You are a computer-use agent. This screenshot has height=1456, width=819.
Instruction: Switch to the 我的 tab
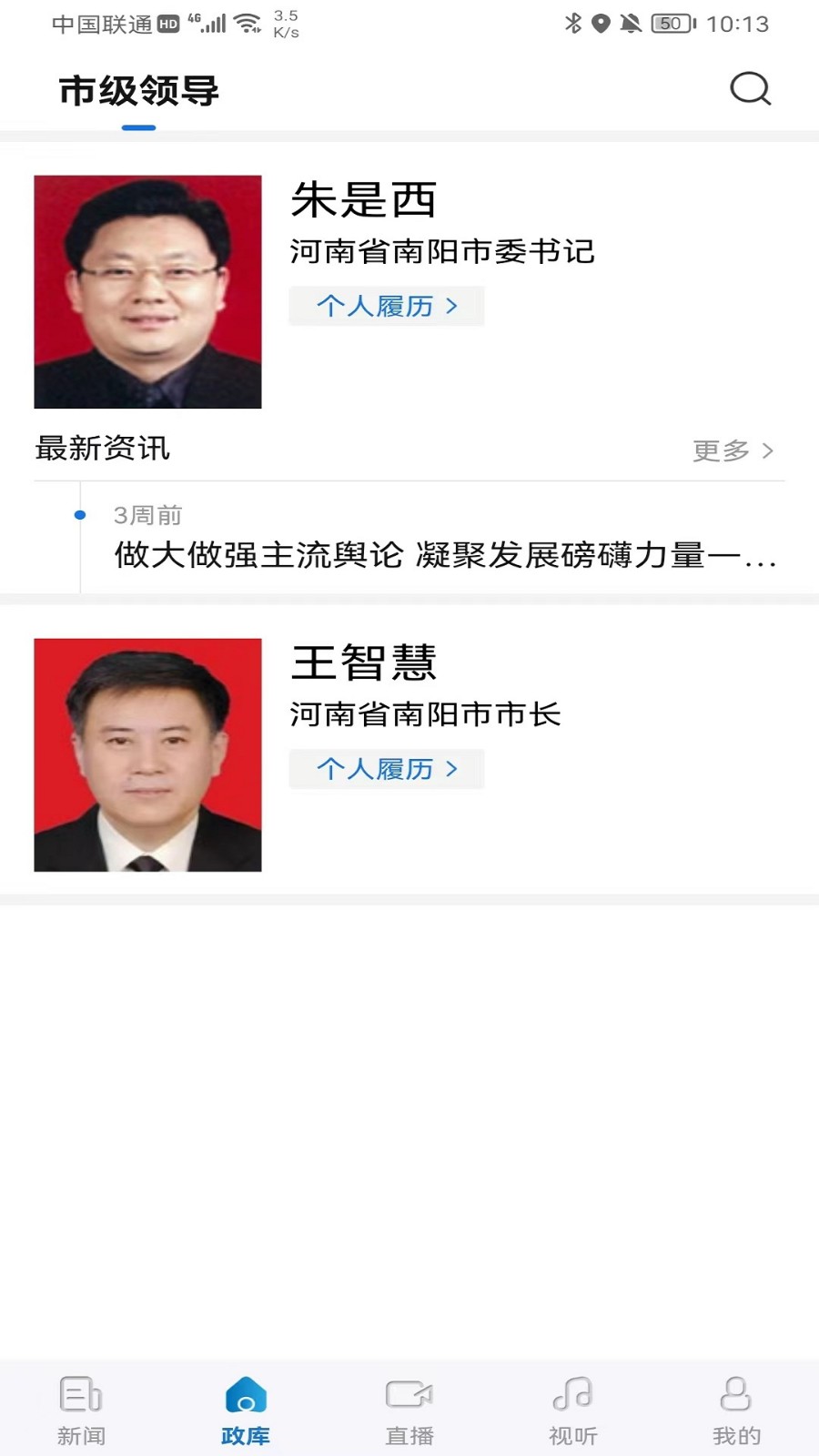tap(736, 1410)
